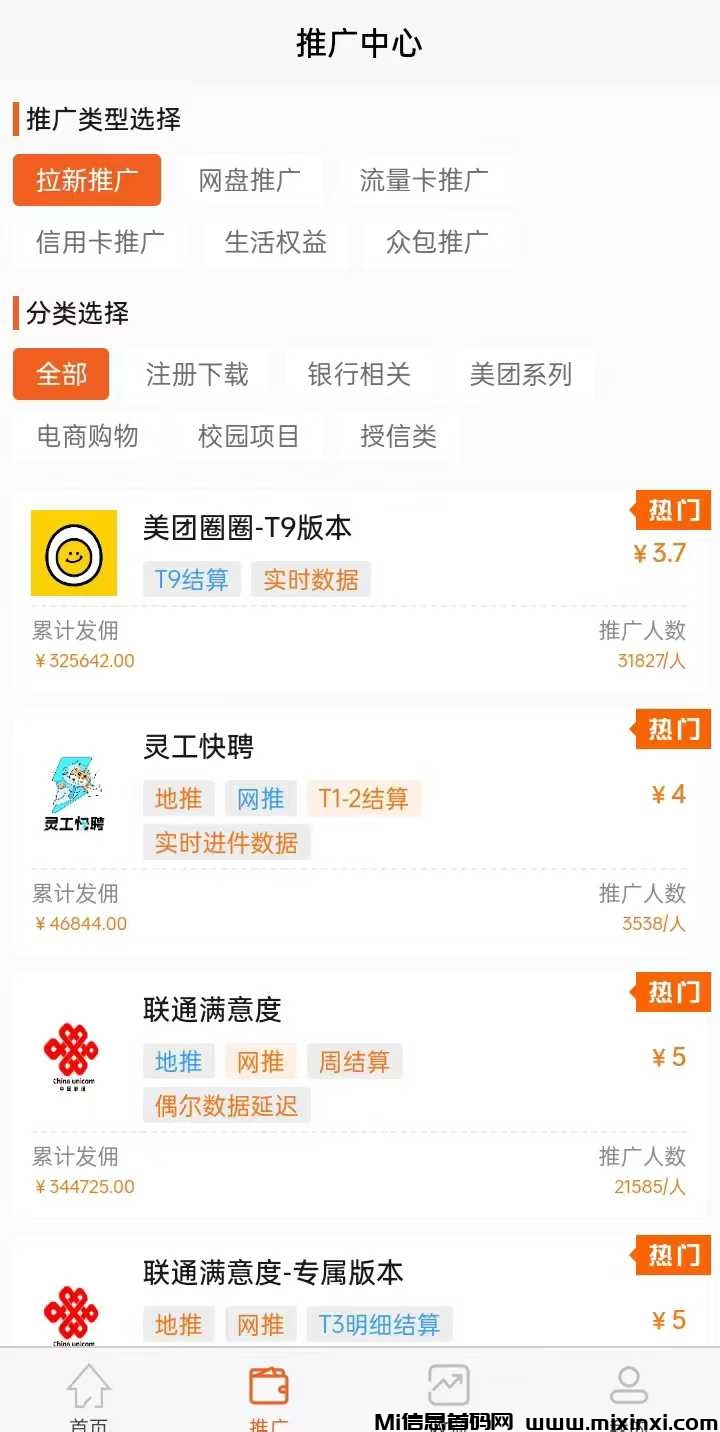Click the 信用卡推广 button

tap(98, 243)
